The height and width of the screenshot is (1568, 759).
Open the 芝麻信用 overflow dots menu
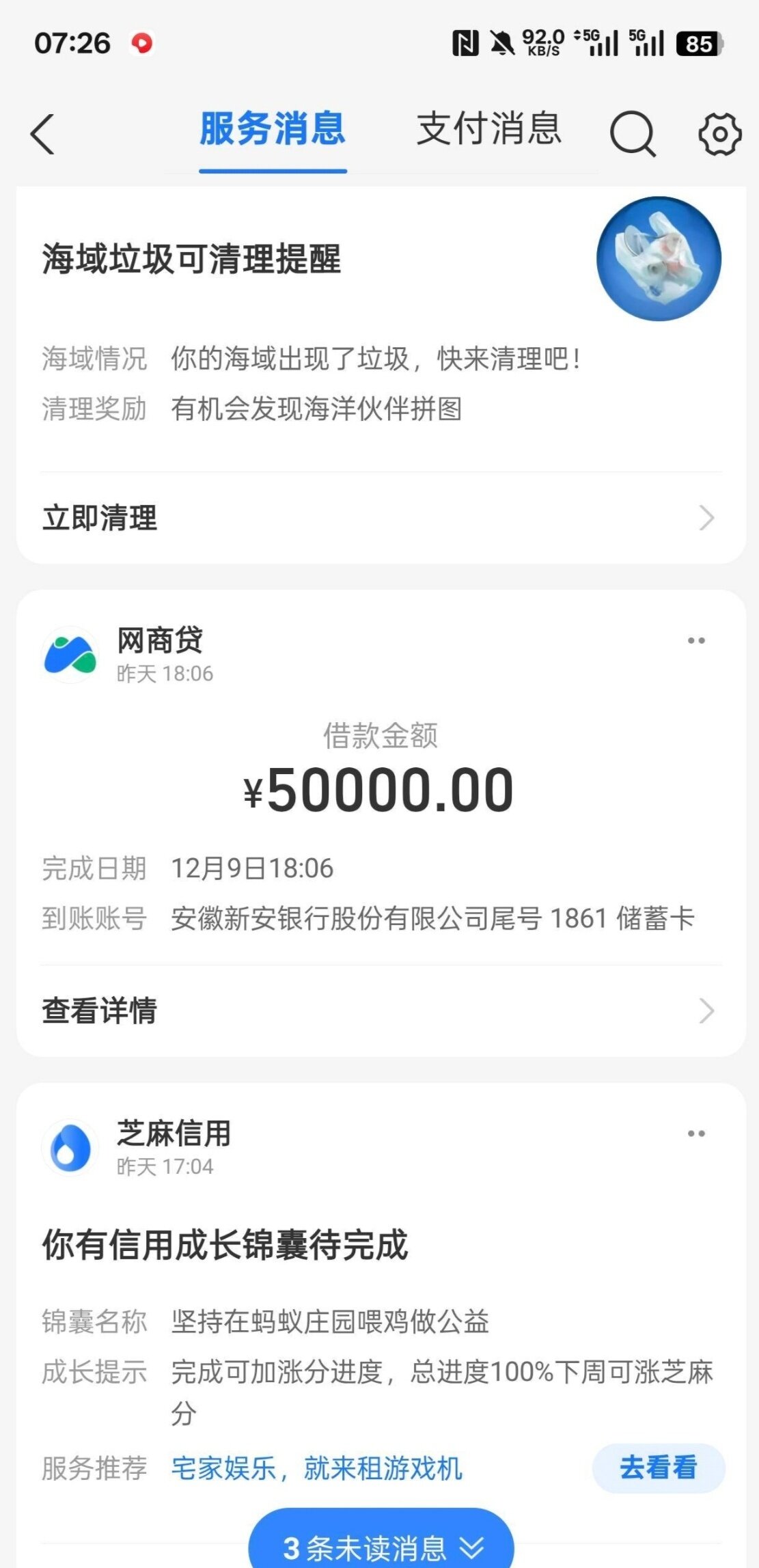(696, 1133)
